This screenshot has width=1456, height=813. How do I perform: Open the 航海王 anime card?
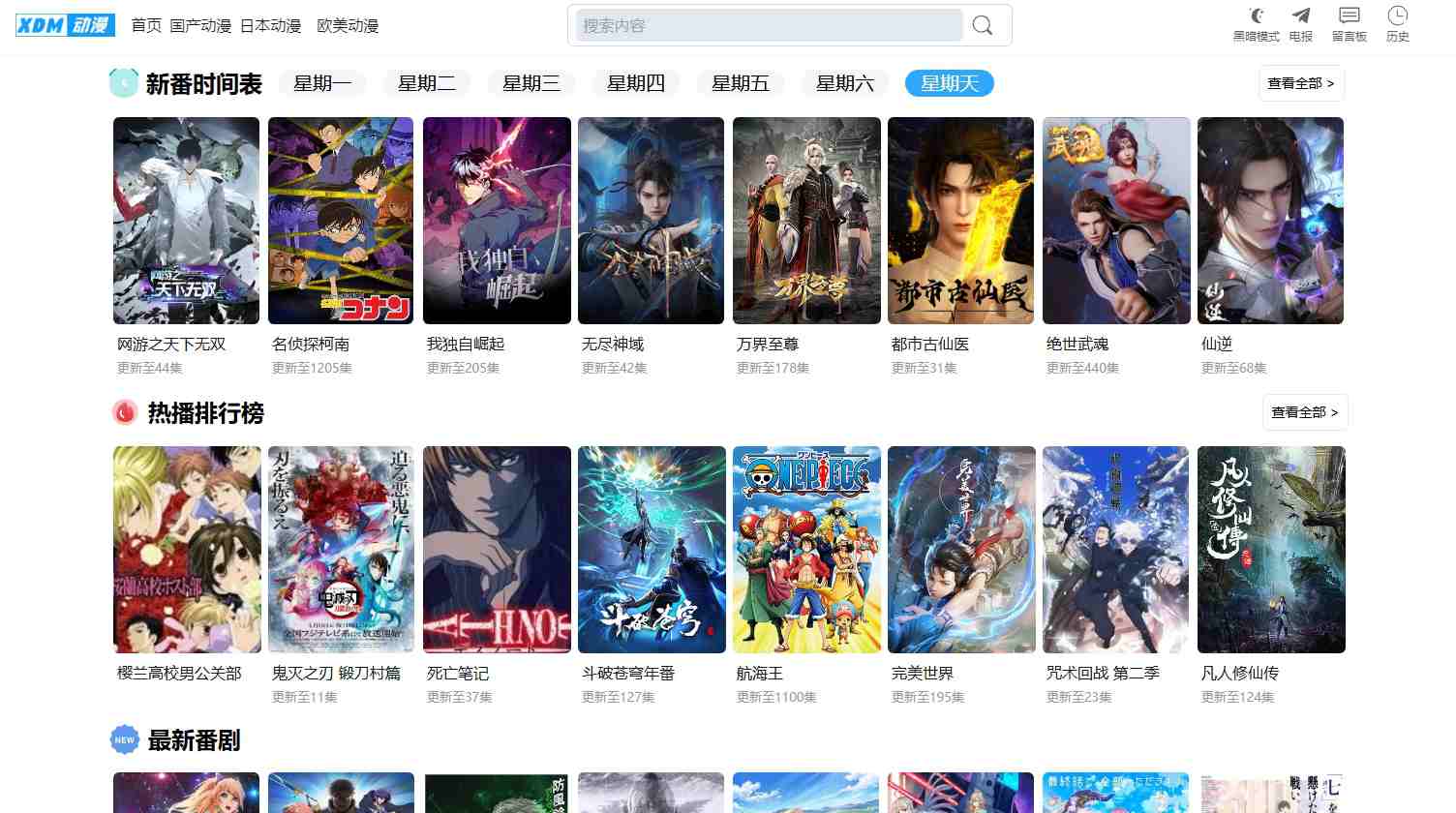806,550
